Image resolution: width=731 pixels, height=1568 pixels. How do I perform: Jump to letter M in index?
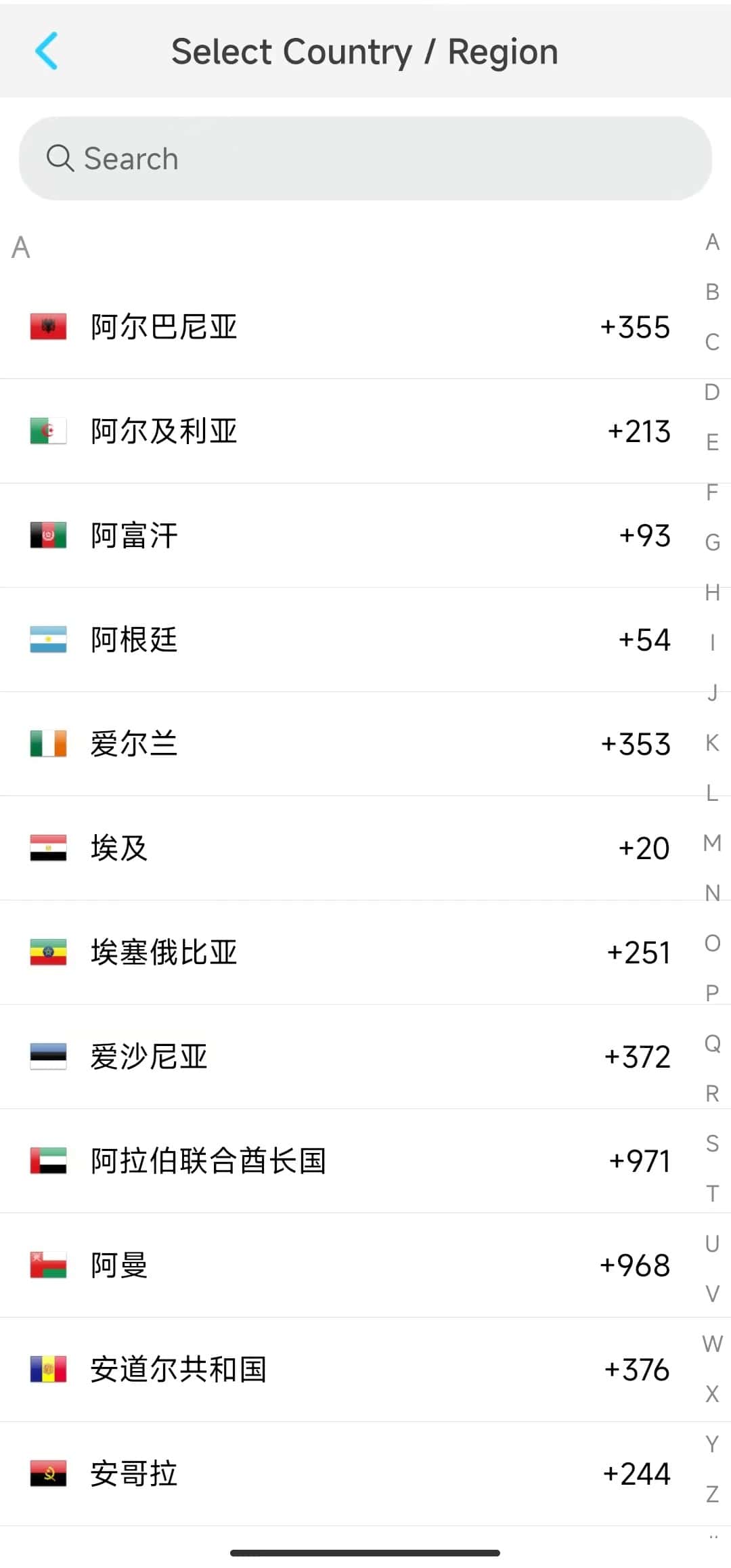coord(712,843)
